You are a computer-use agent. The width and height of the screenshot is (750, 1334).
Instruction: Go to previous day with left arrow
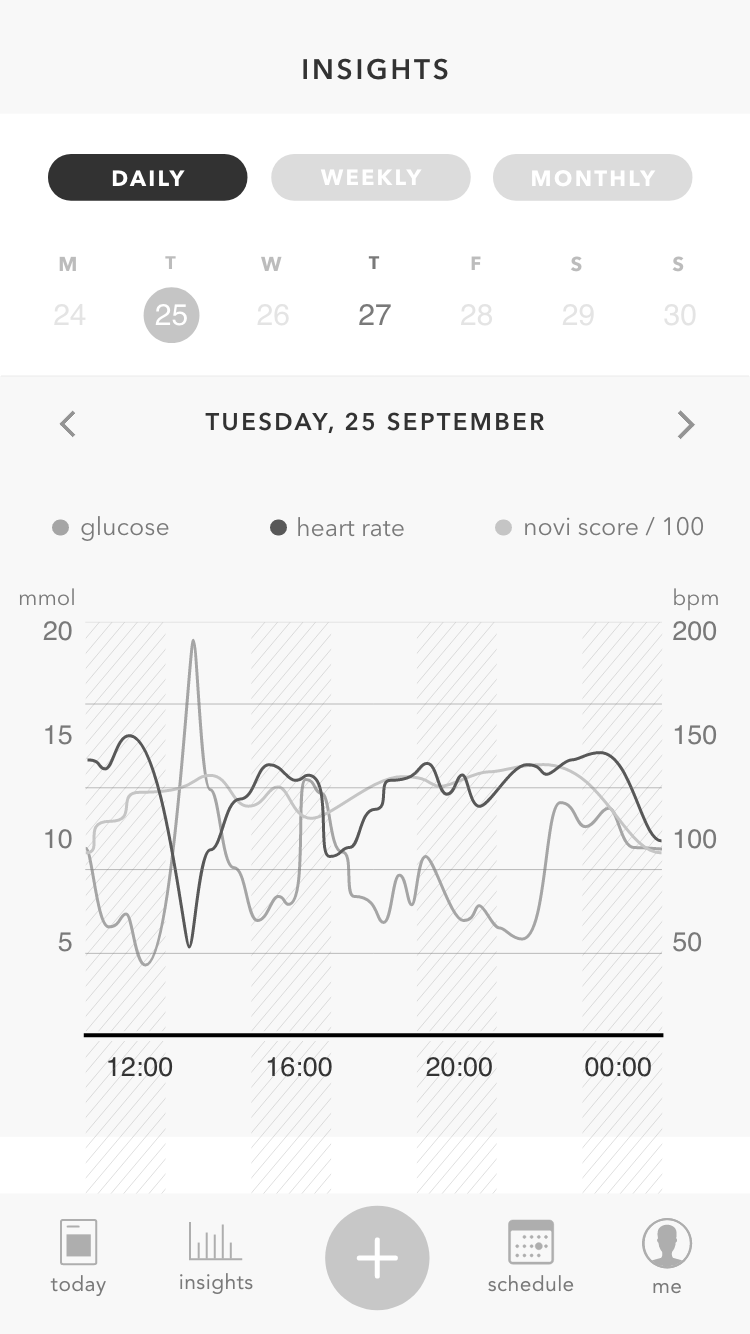pyautogui.click(x=67, y=424)
